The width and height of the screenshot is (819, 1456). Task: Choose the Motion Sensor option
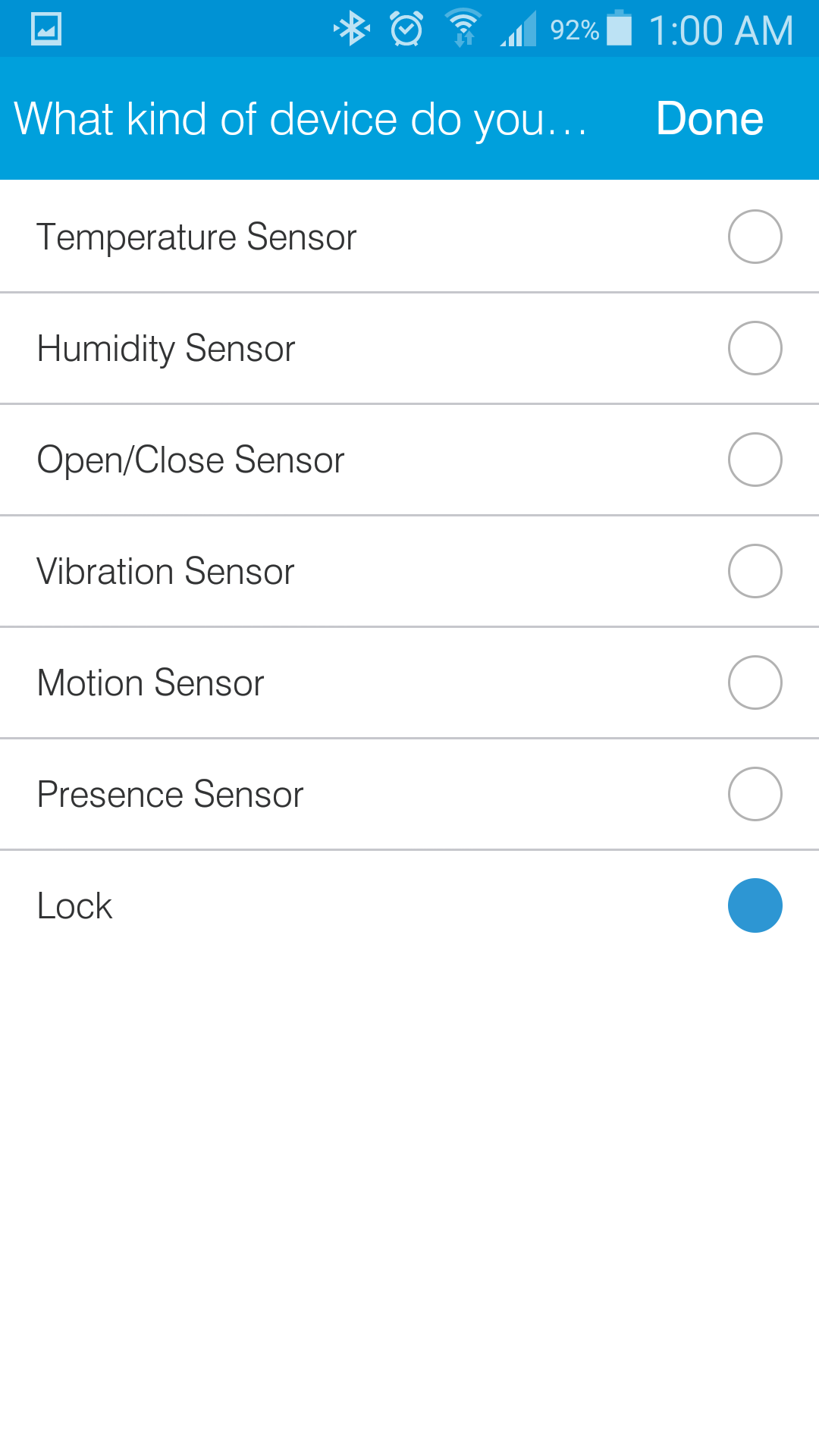[x=755, y=682]
